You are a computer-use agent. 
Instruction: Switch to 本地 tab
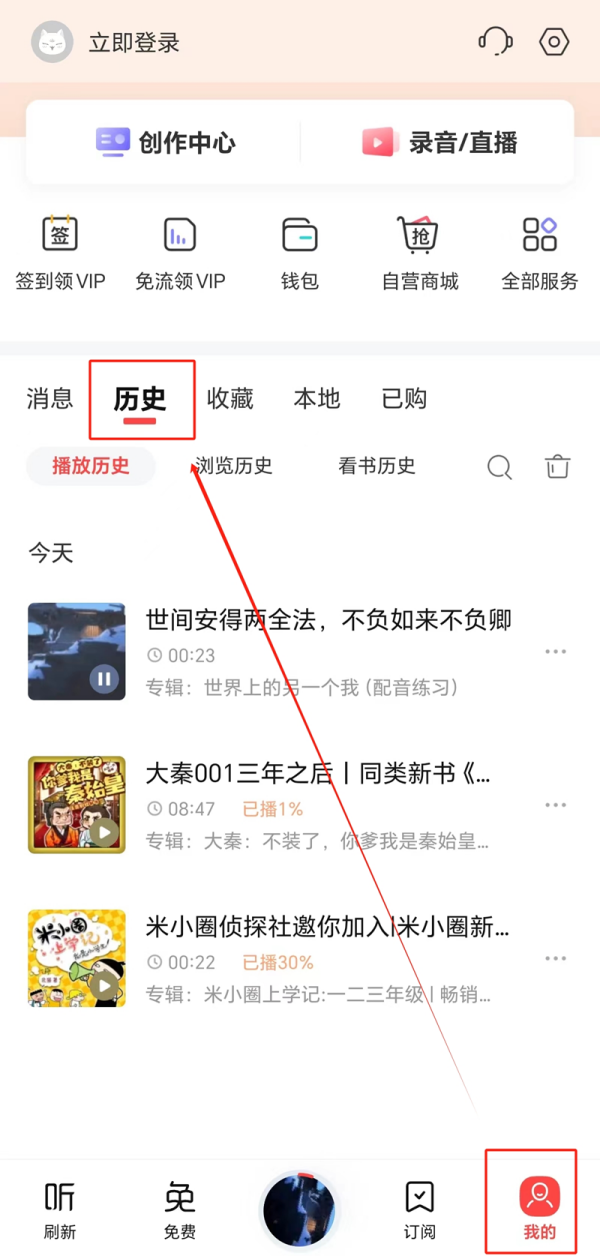tap(317, 399)
